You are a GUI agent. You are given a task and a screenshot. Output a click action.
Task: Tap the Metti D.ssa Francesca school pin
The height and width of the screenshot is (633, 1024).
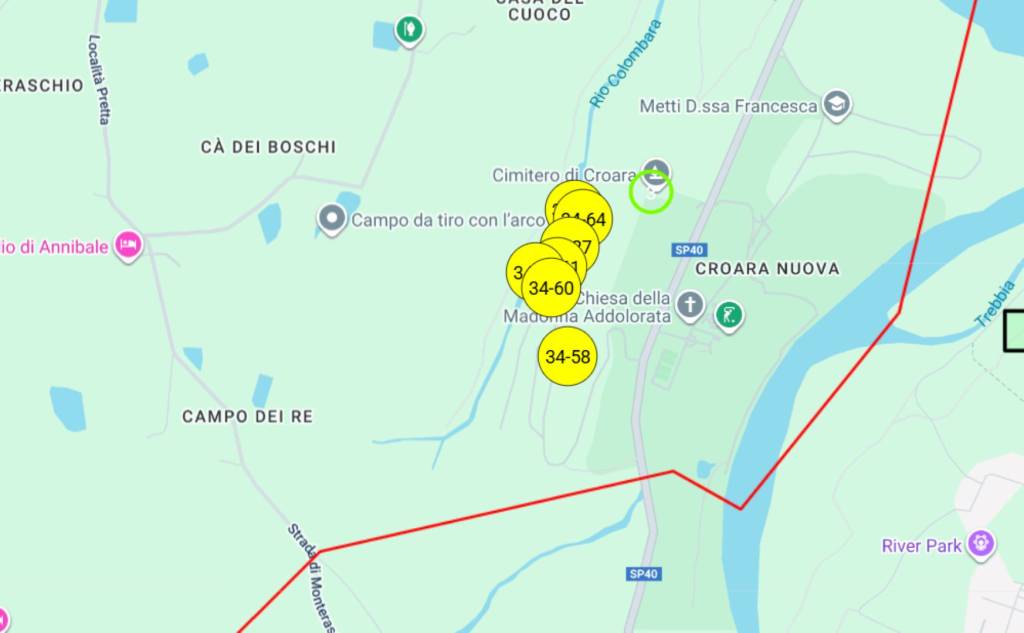click(836, 104)
